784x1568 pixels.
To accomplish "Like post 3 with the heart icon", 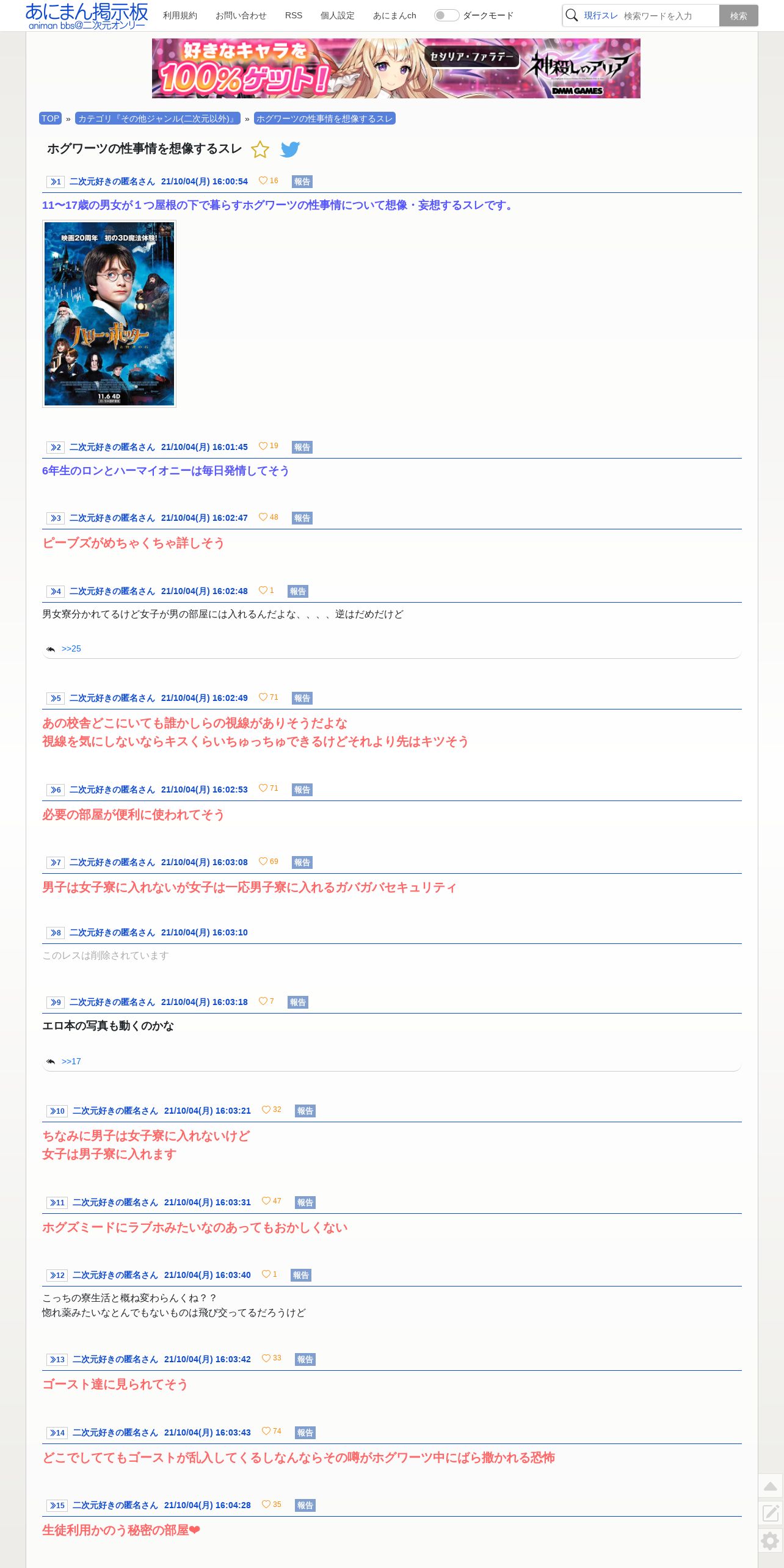I will click(263, 517).
